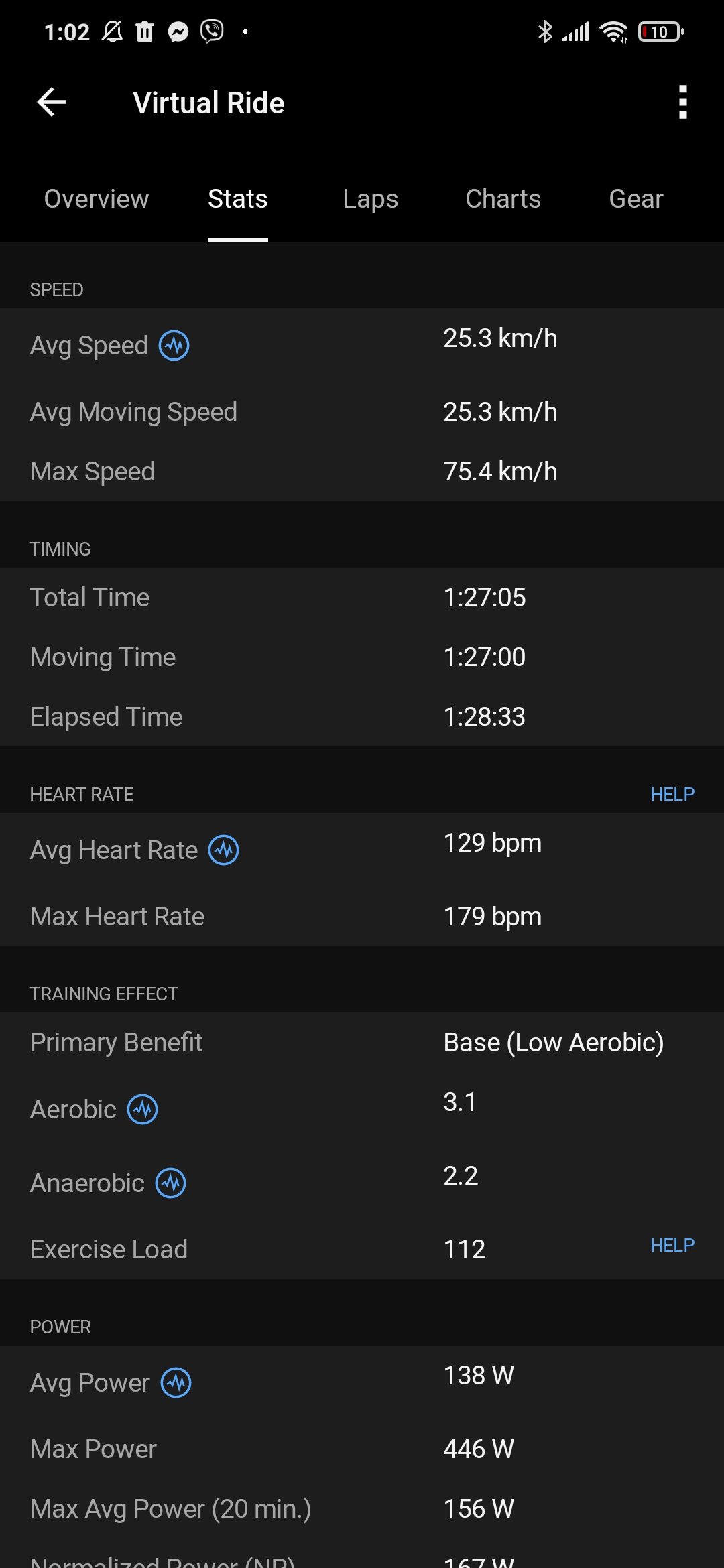The width and height of the screenshot is (724, 1568).
Task: Tap the Primary Benefit row
Action: pyautogui.click(x=362, y=1042)
